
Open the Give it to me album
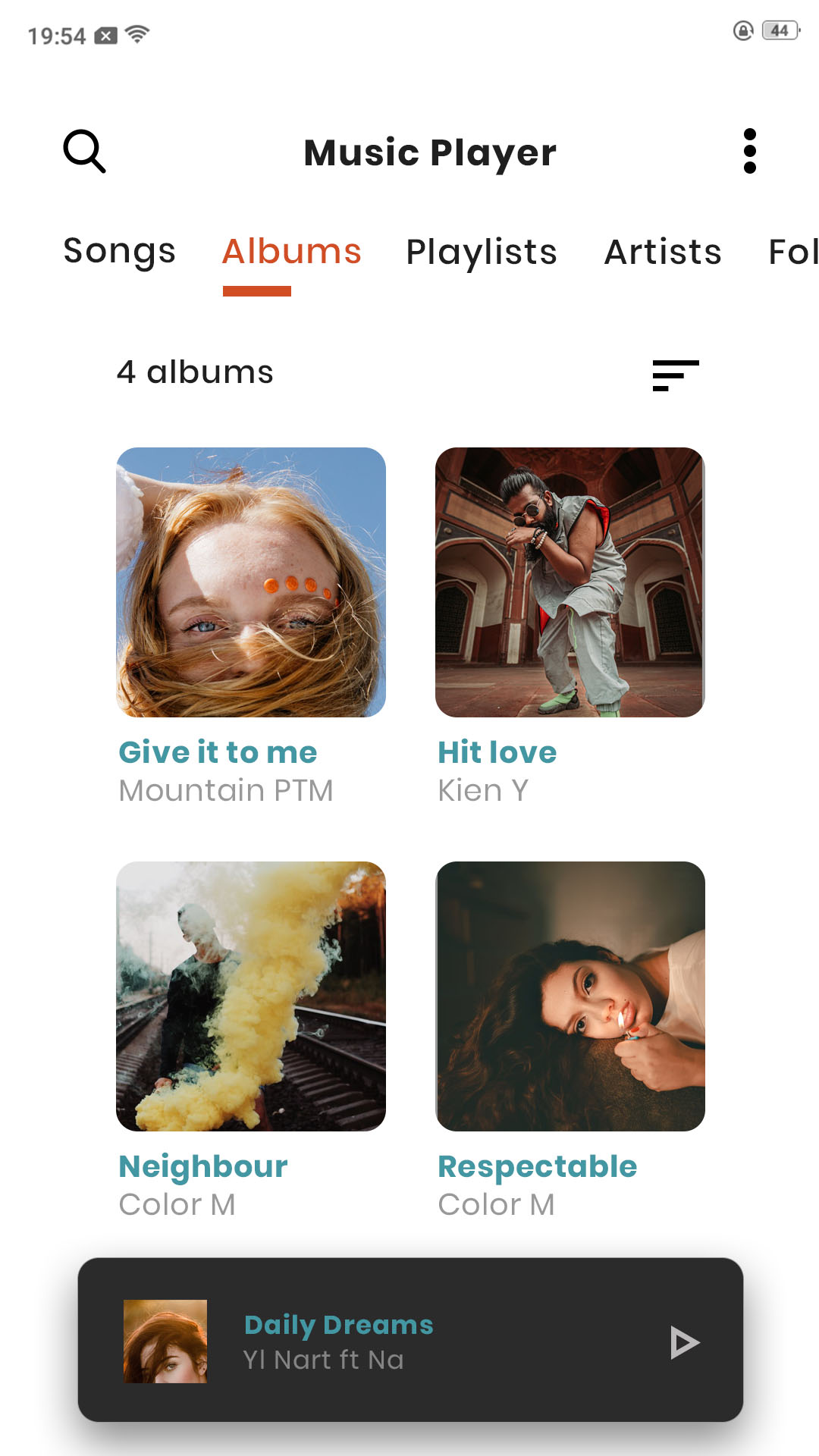click(251, 582)
